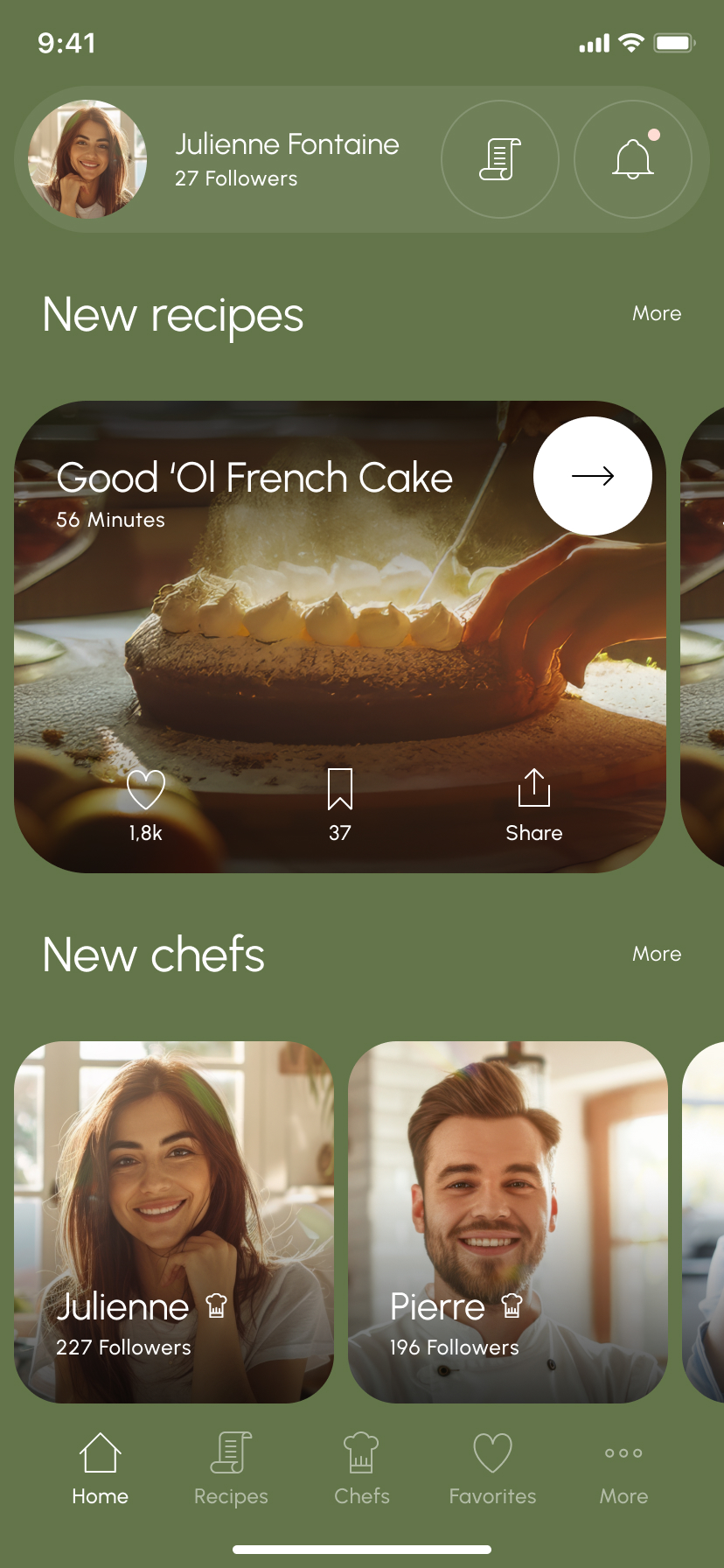
Task: Open the More tab in bottom bar
Action: pyautogui.click(x=623, y=1470)
